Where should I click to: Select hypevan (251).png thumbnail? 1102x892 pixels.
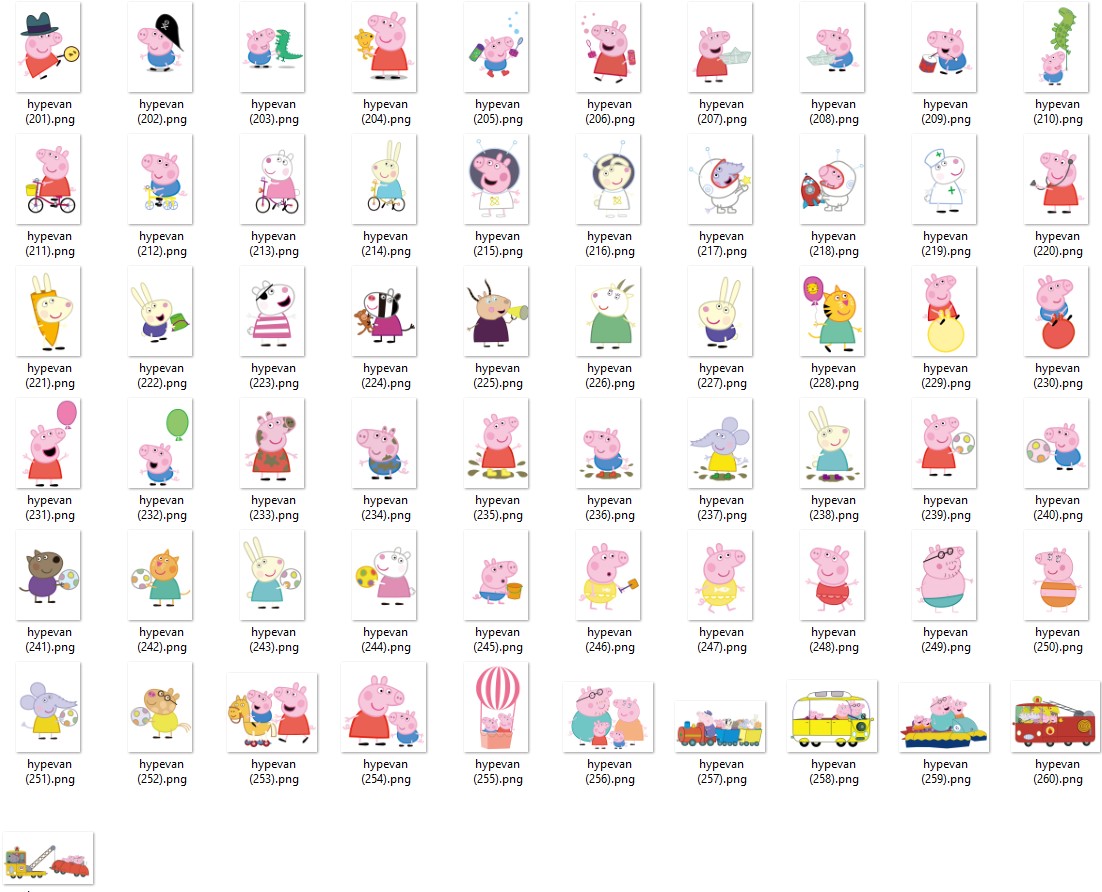coord(48,708)
